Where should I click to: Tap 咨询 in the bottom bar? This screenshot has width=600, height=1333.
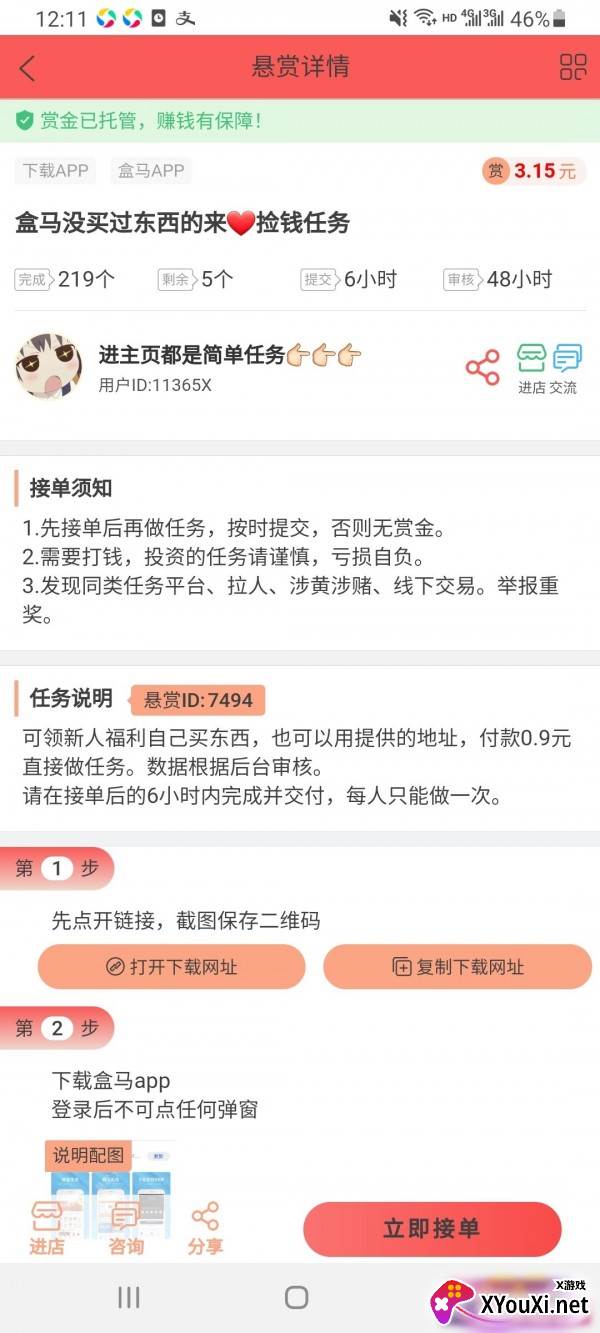click(x=126, y=1229)
